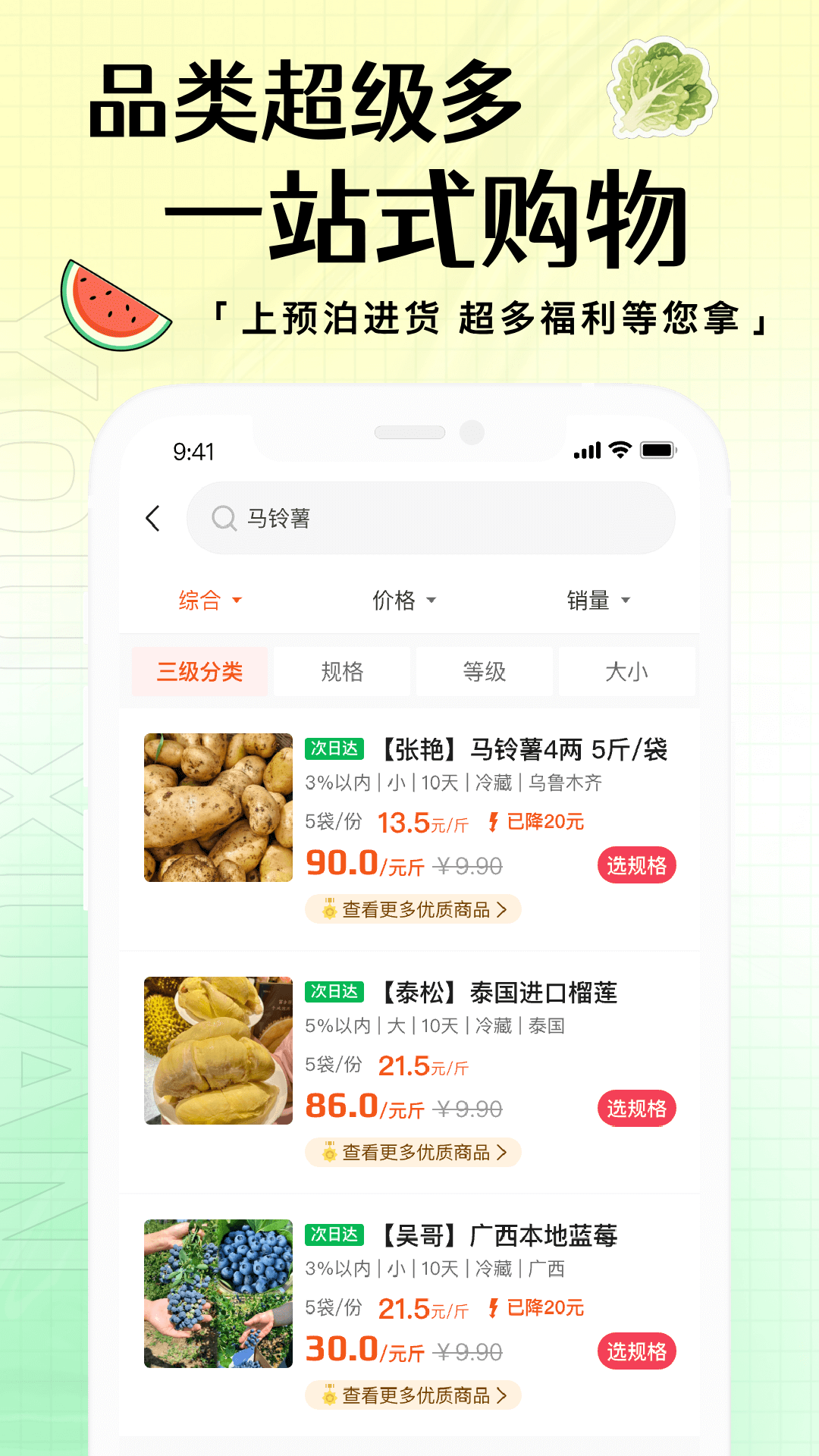Tap 选规格 on 马铃薯4两 listing
Screen dimensions: 819x1456
point(637,864)
